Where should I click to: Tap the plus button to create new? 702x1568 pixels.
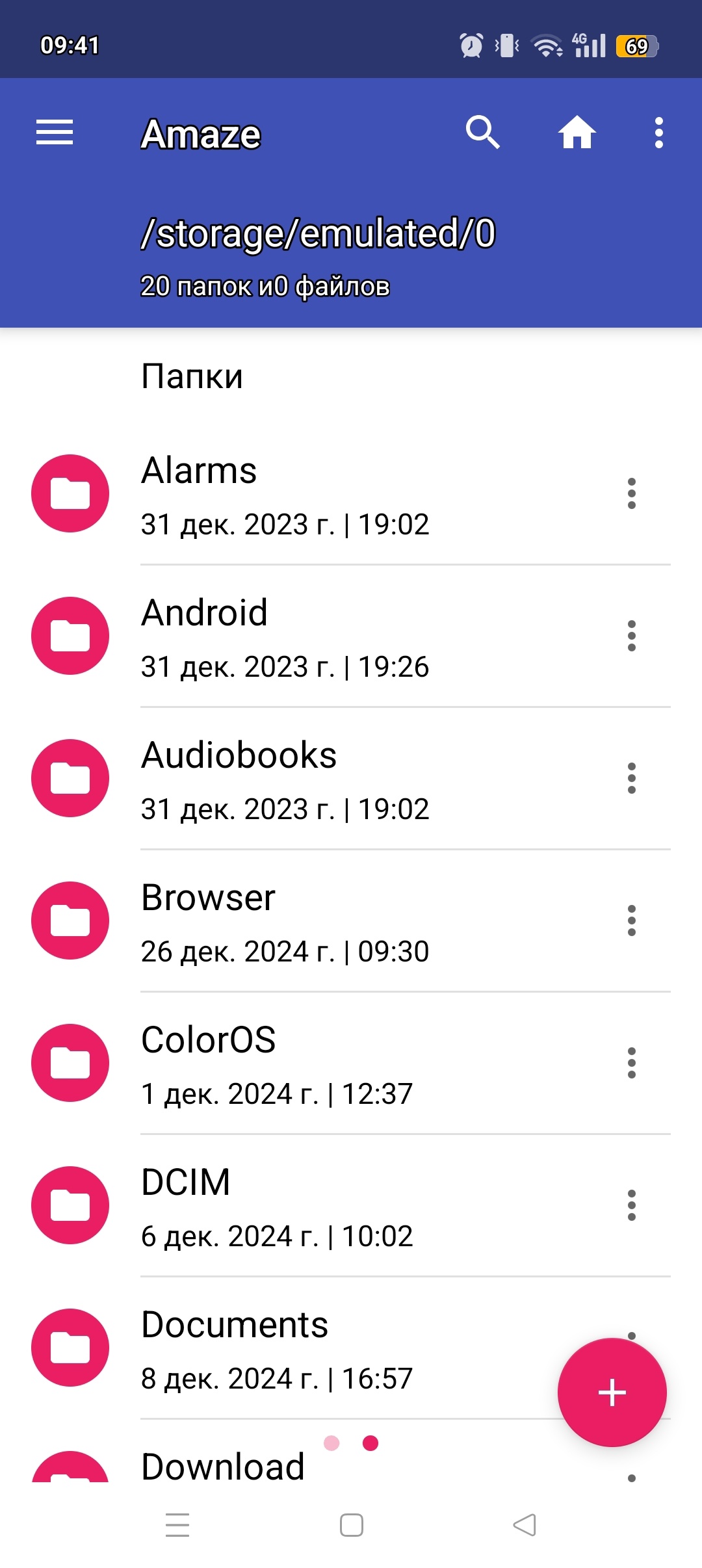(612, 1392)
